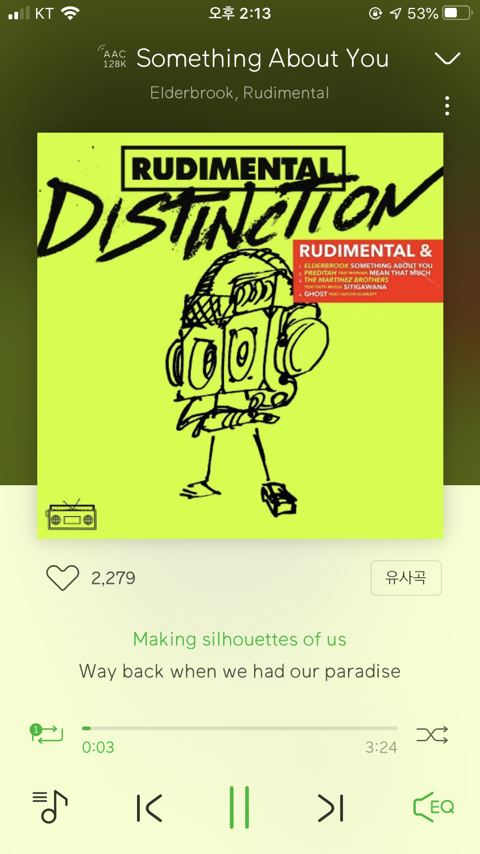The width and height of the screenshot is (480, 854).
Task: Toggle the repeat-one mode
Action: (47, 734)
